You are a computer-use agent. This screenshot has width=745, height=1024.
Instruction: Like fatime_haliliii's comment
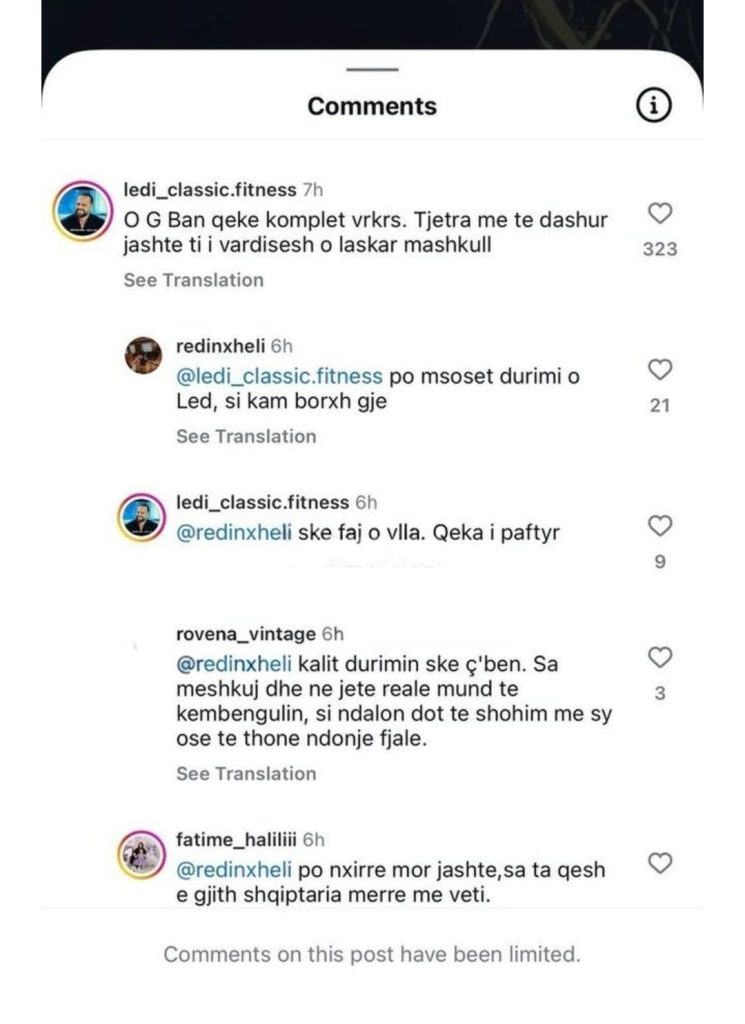click(x=660, y=862)
